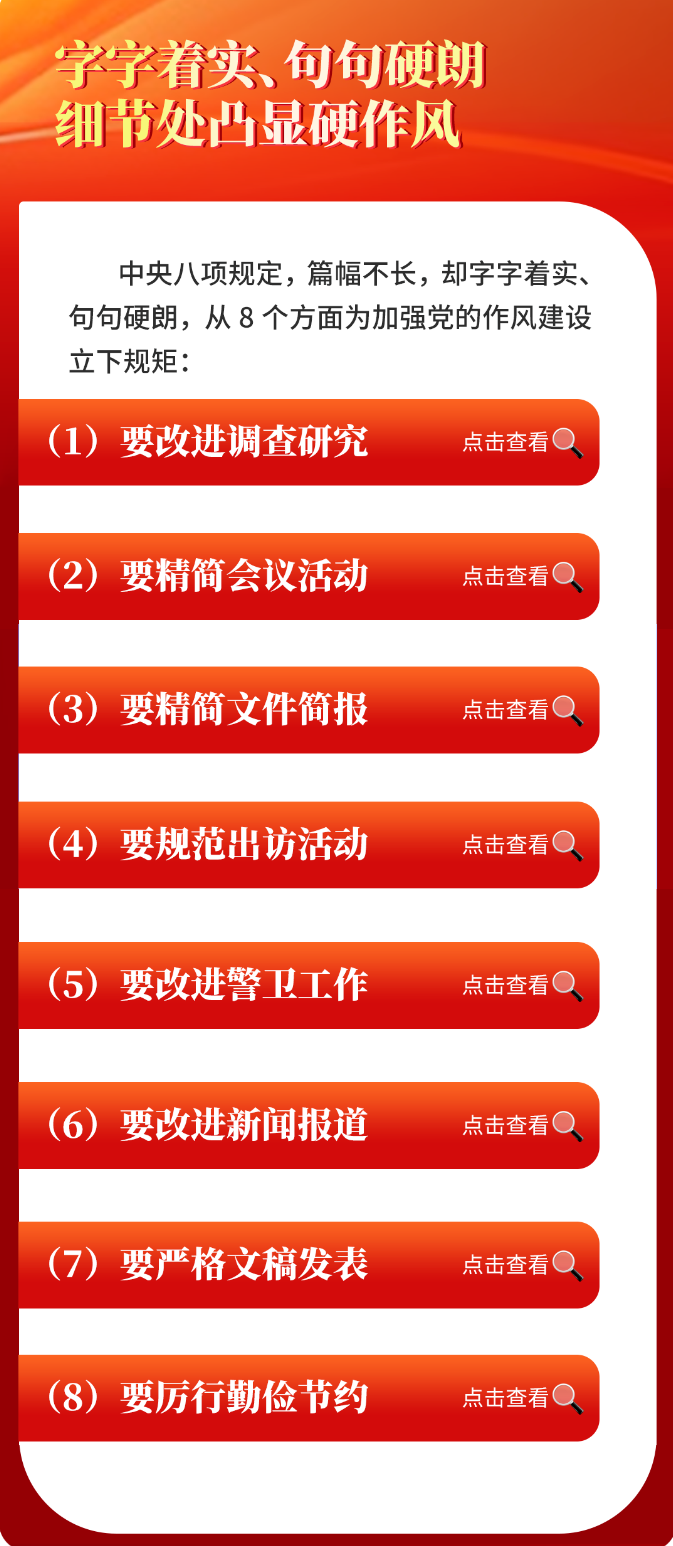Select (4) 要规范出访活动
673x1546 pixels.
pyautogui.click(x=309, y=845)
